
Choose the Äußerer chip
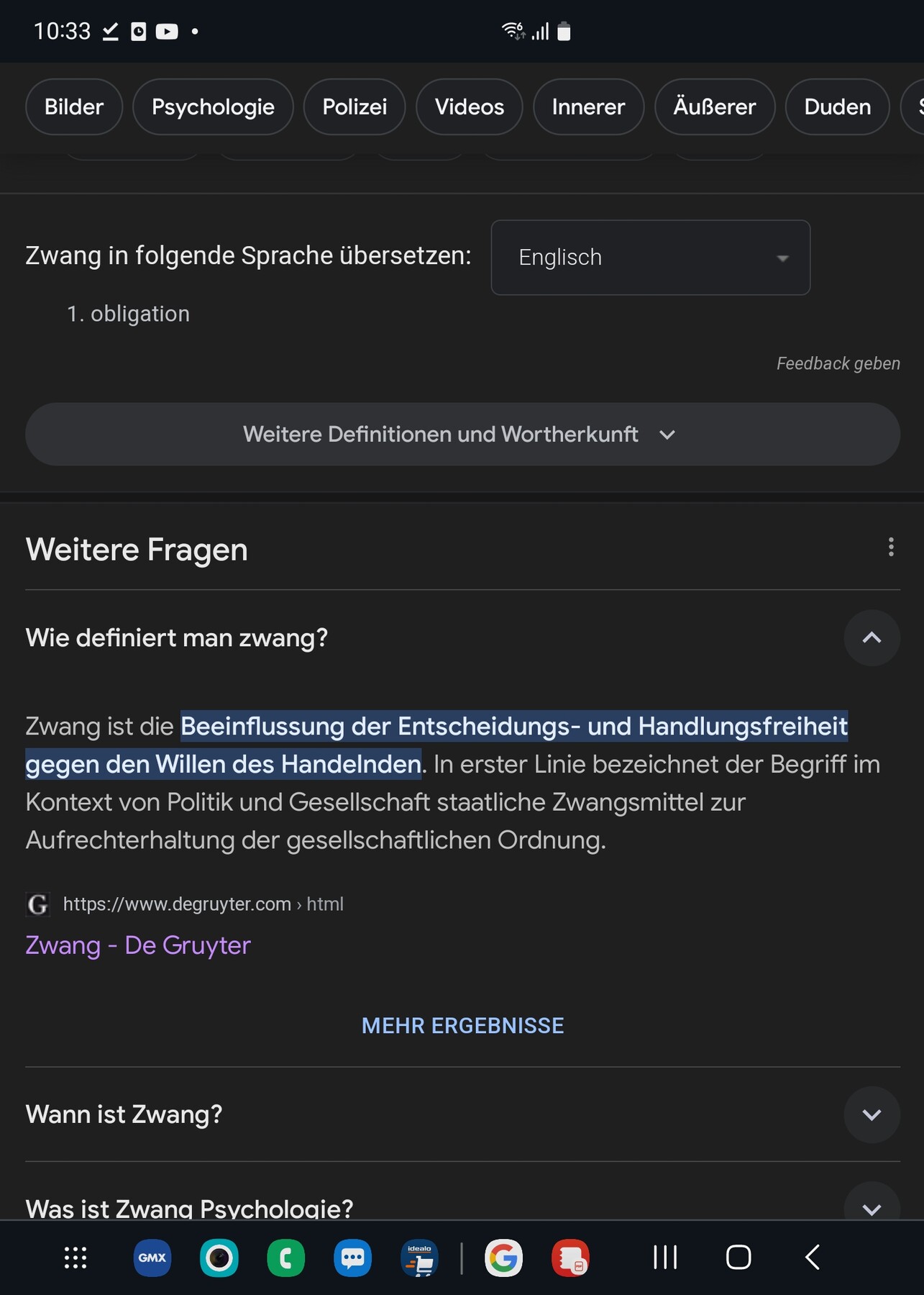(x=714, y=106)
